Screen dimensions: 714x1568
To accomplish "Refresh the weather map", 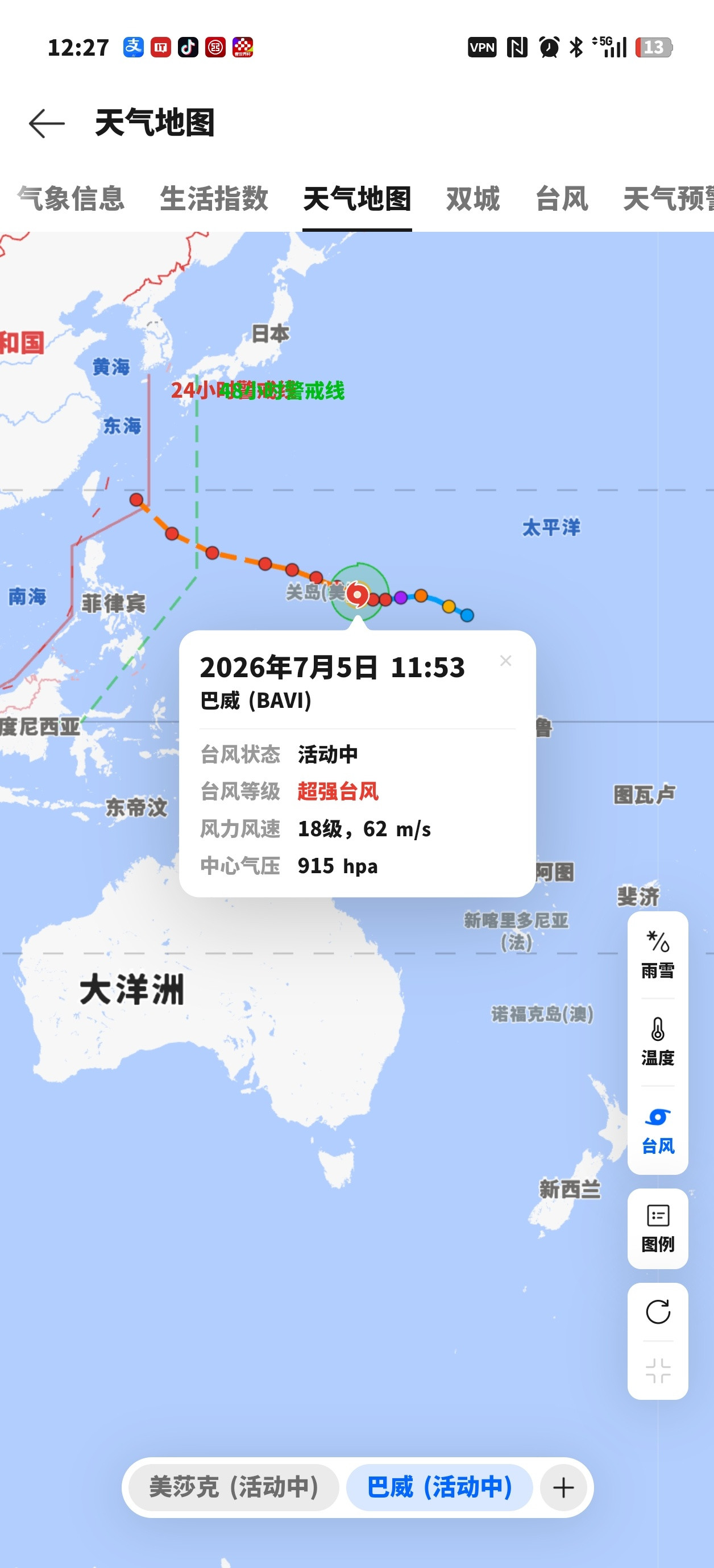I will tap(658, 1312).
